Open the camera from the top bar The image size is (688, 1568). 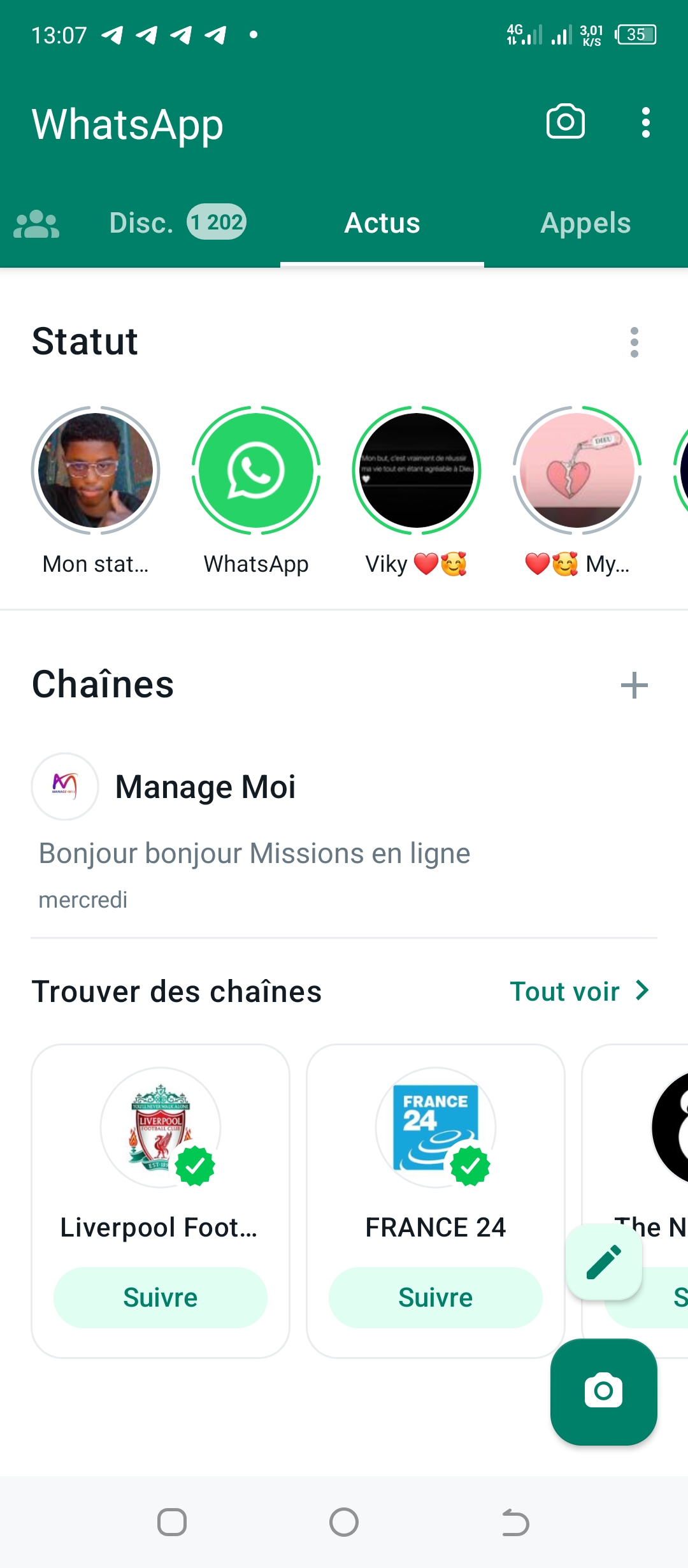click(x=565, y=122)
